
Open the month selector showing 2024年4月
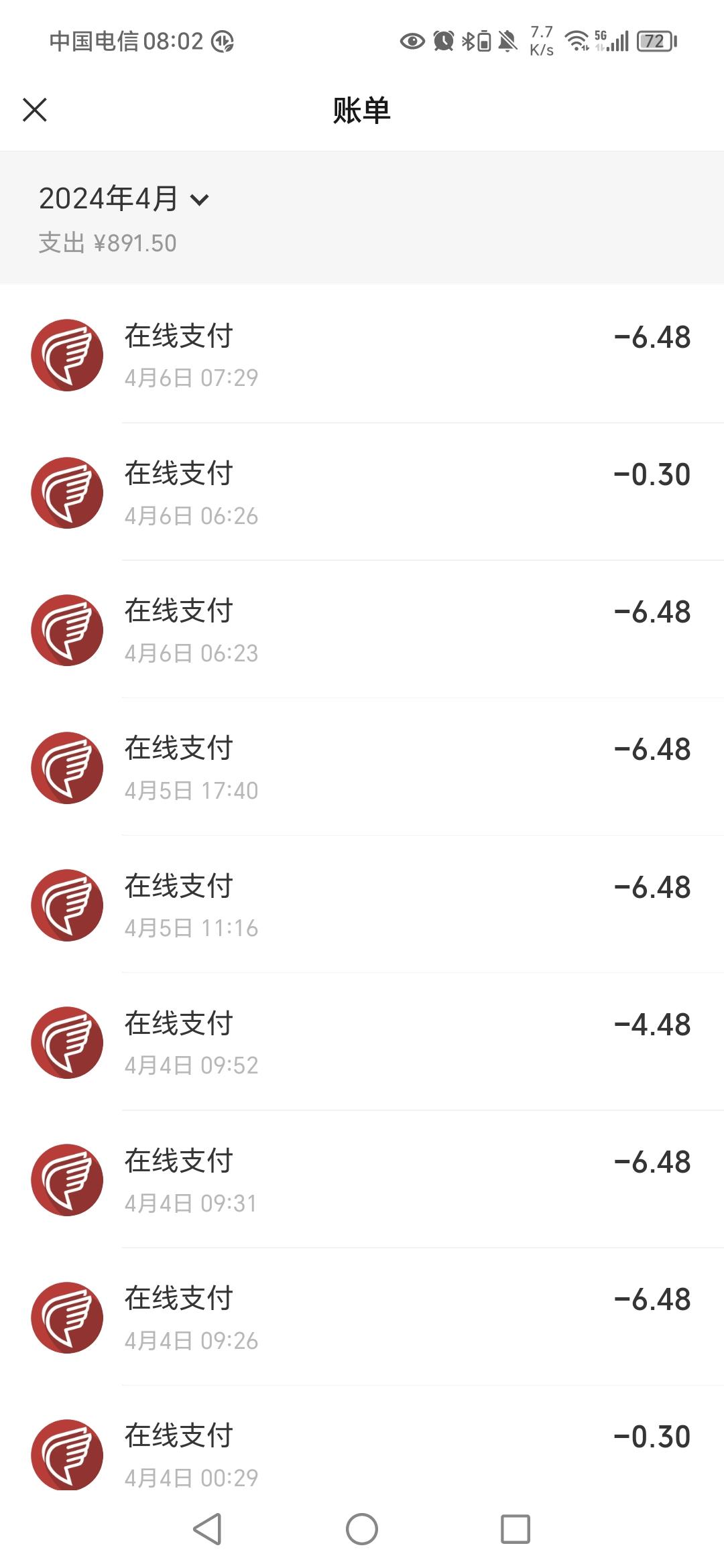click(x=124, y=199)
